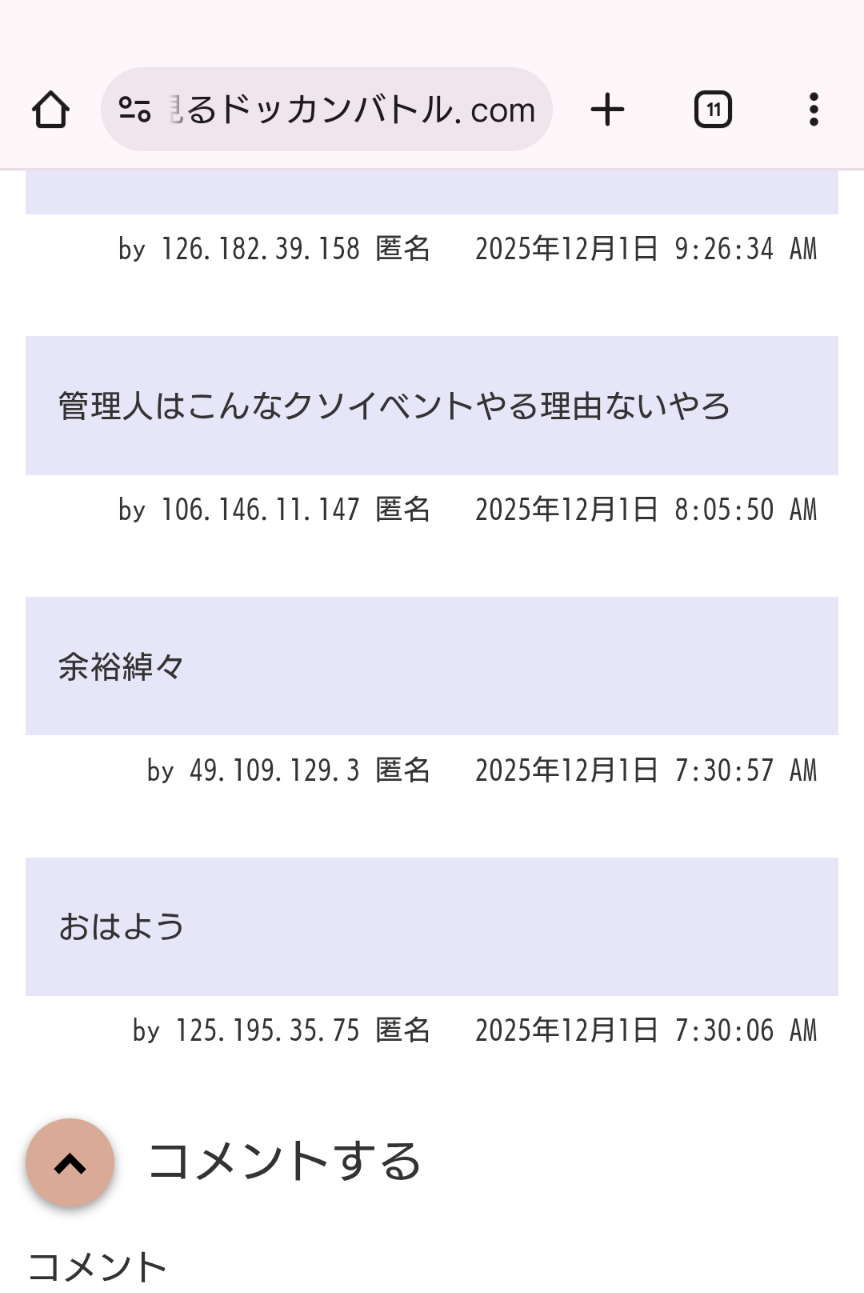This screenshot has height=1293, width=864.
Task: View the 11 open tabs
Action: 712,110
